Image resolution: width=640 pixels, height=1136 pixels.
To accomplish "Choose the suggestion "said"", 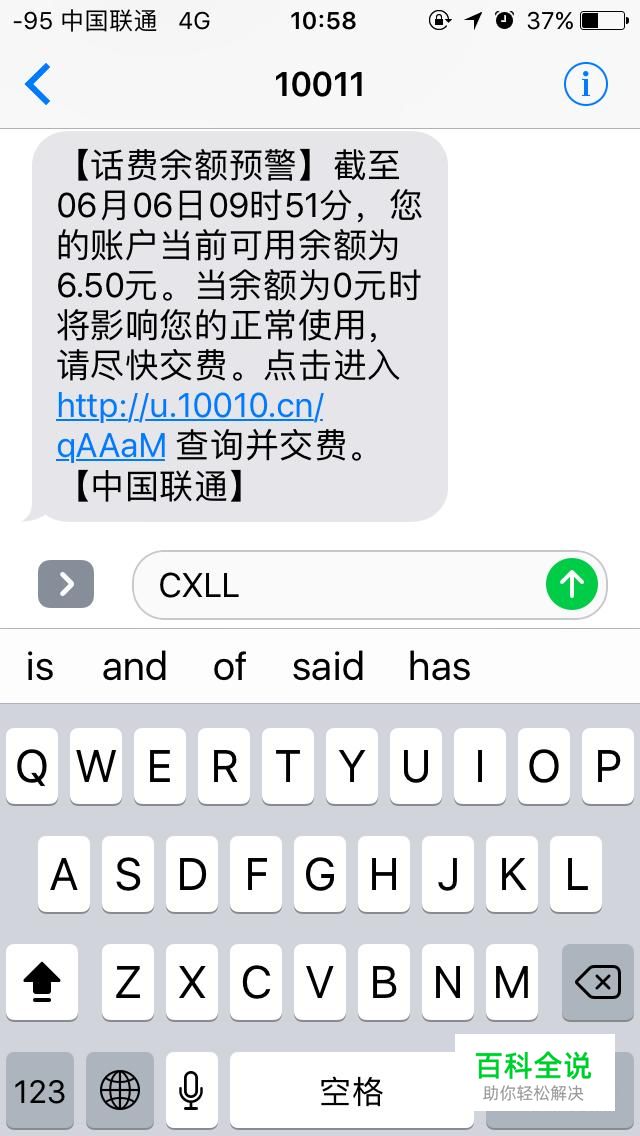I will 327,667.
